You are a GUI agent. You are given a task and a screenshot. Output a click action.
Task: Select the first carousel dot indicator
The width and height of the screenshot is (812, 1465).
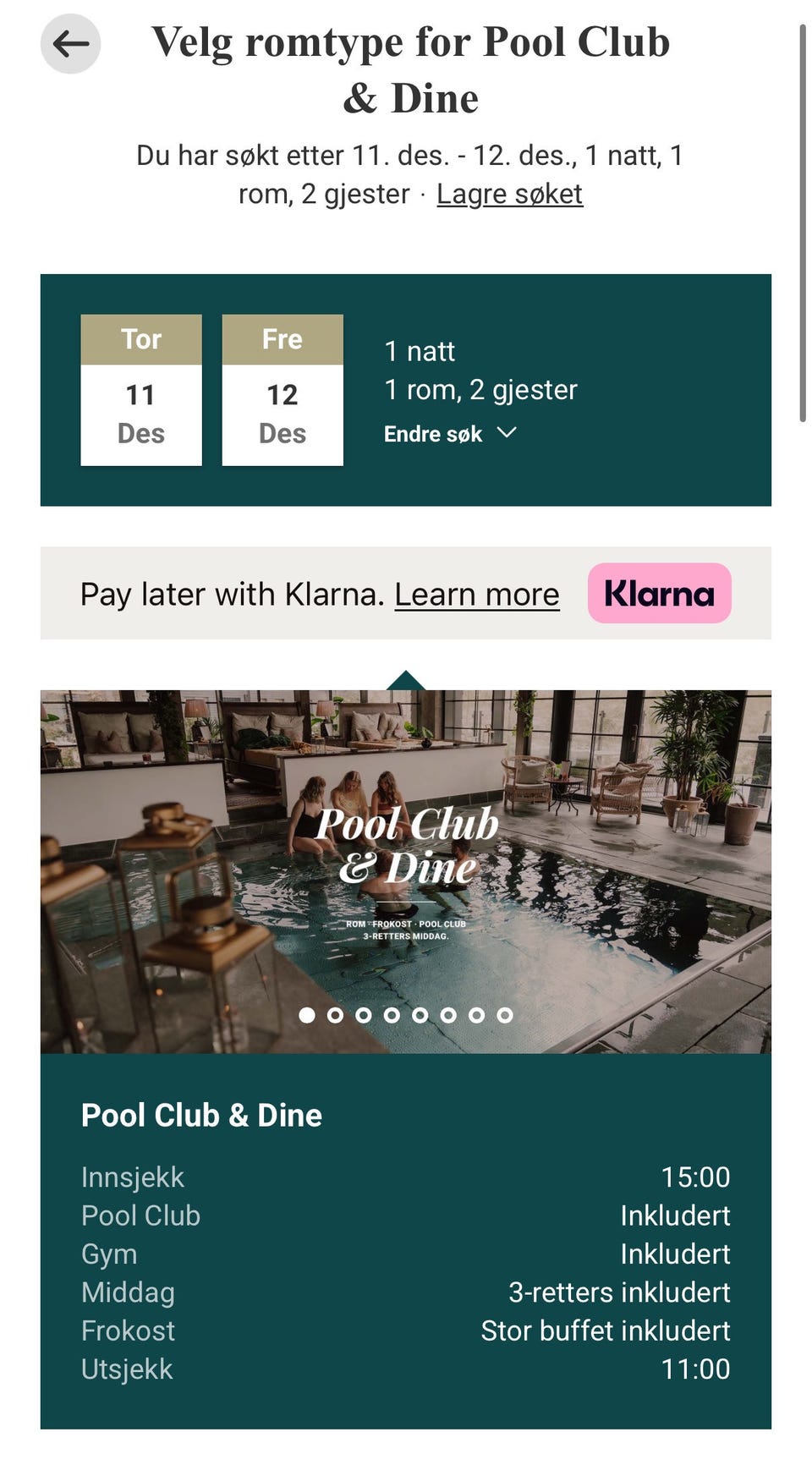coord(307,1014)
